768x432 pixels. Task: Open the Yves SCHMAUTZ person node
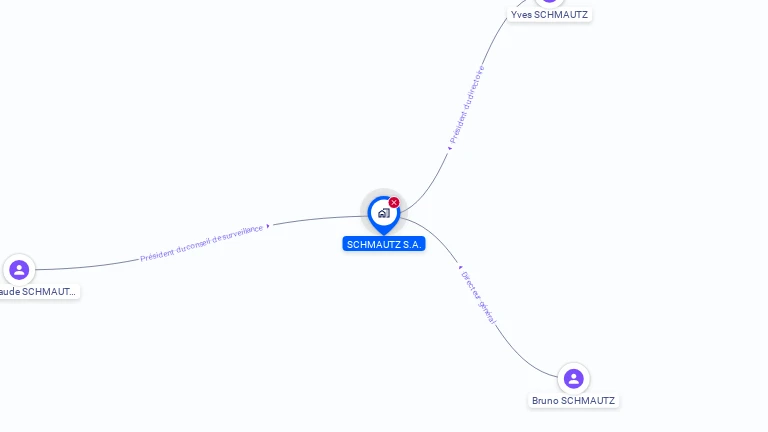[x=549, y=14]
